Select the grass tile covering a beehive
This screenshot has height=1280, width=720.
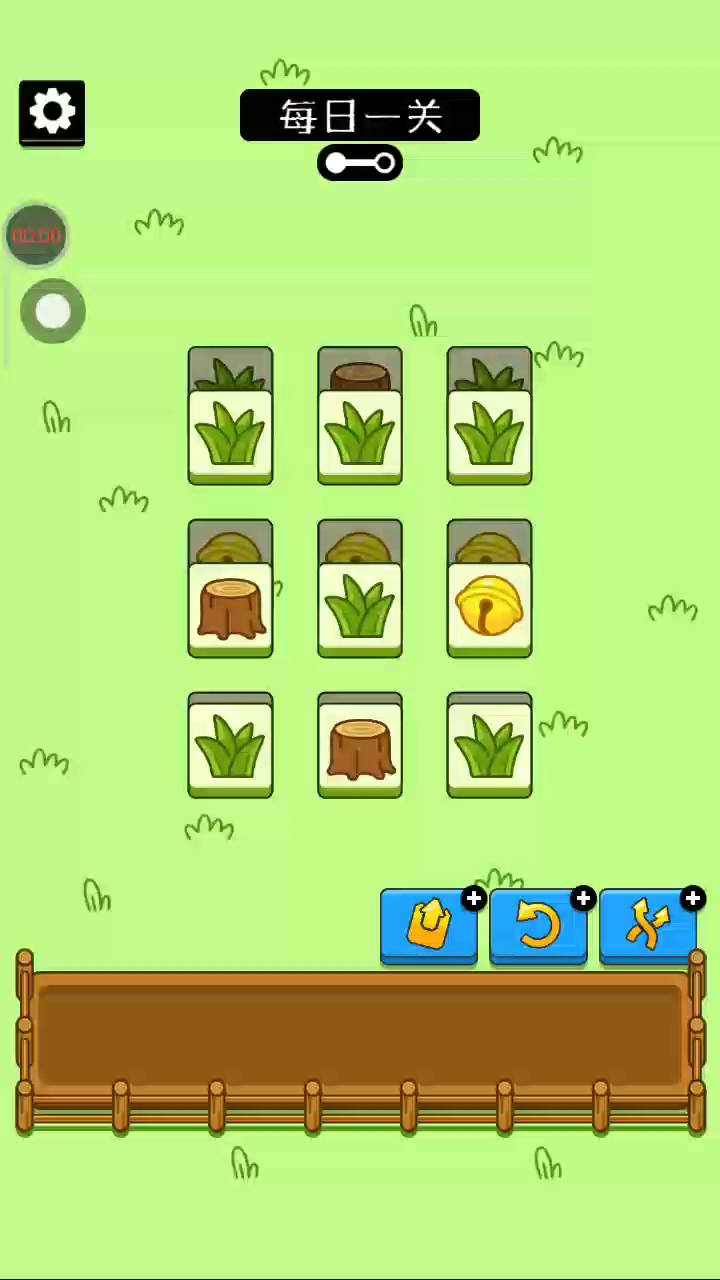[360, 608]
